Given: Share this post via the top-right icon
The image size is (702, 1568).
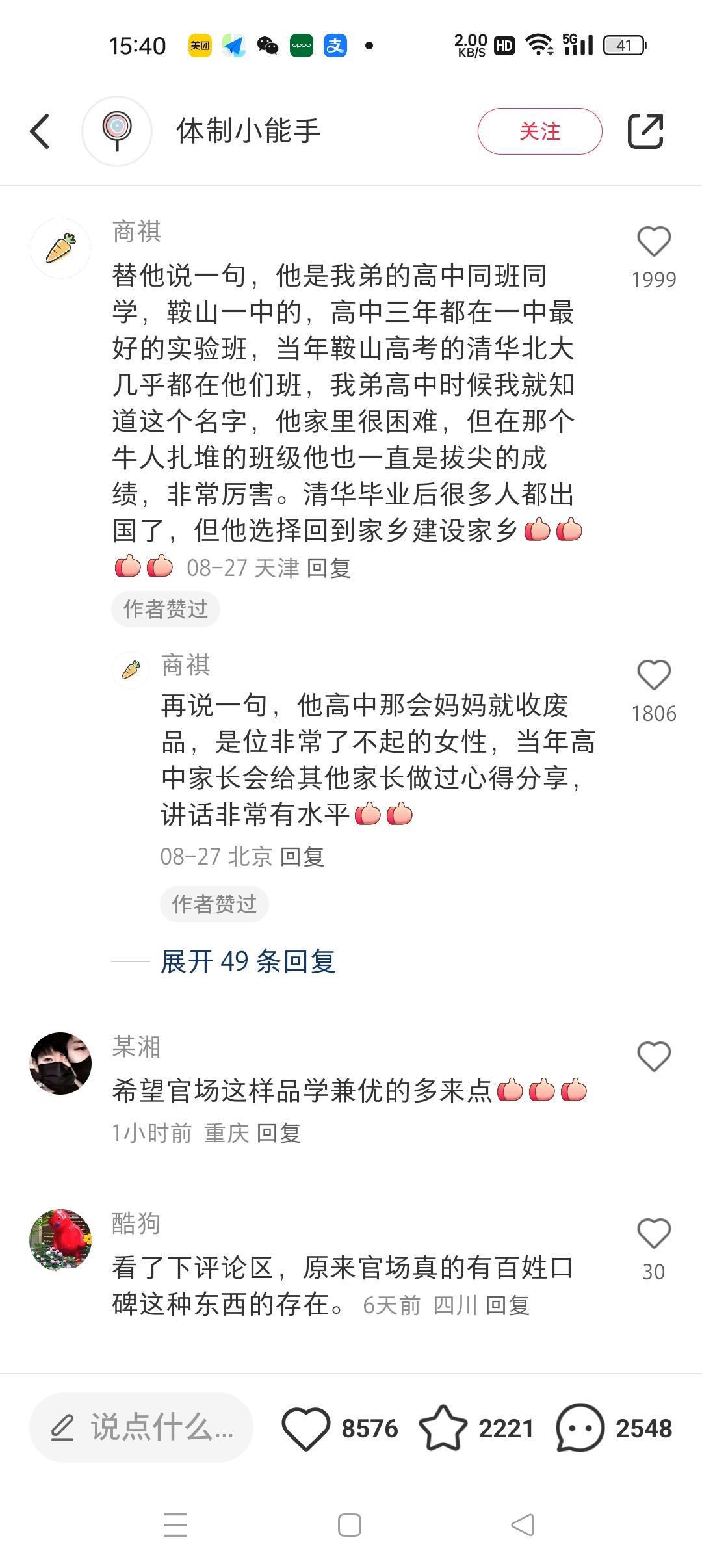Looking at the screenshot, I should [x=645, y=131].
